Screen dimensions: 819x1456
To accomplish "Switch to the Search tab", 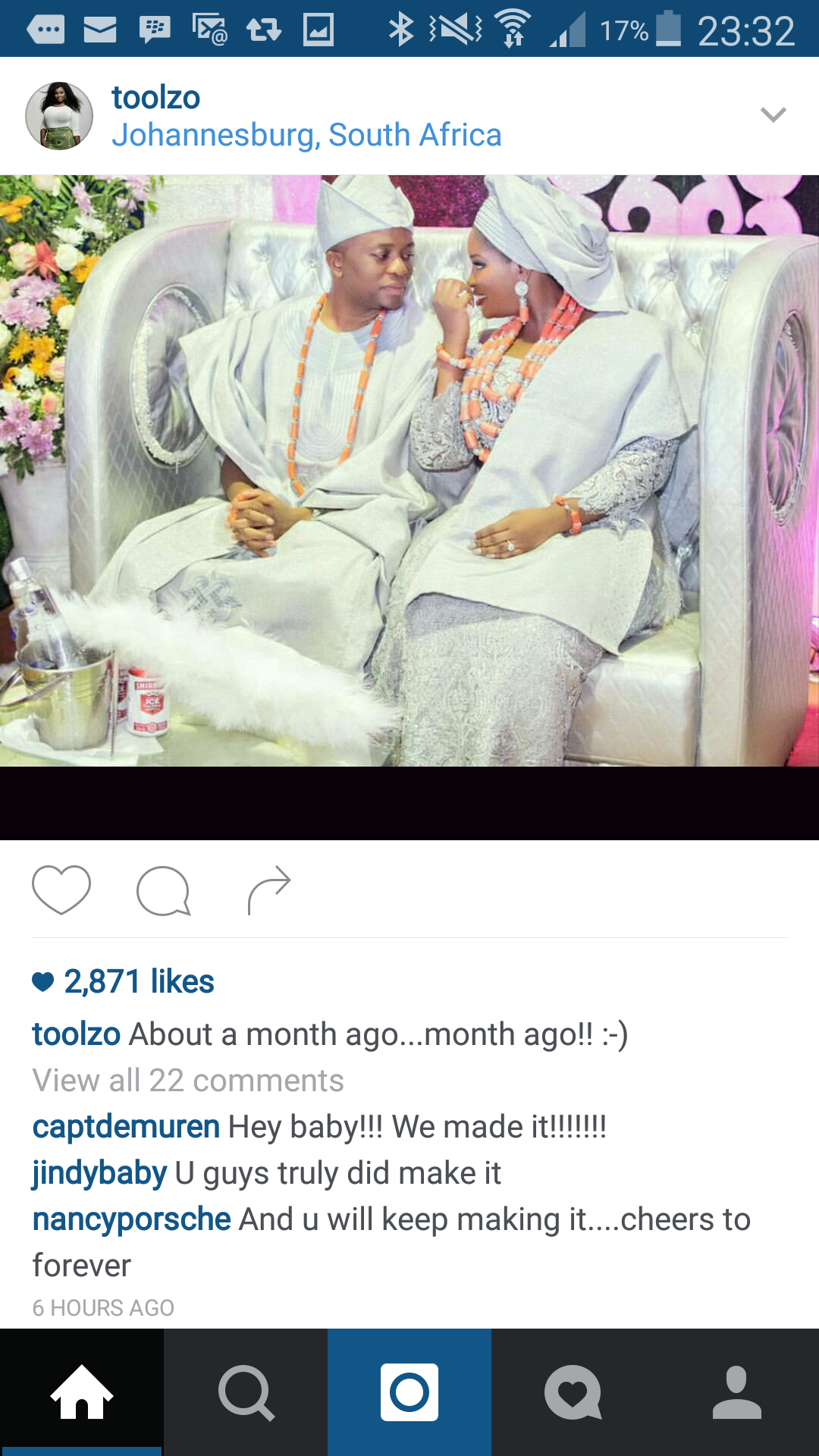I will [246, 1392].
